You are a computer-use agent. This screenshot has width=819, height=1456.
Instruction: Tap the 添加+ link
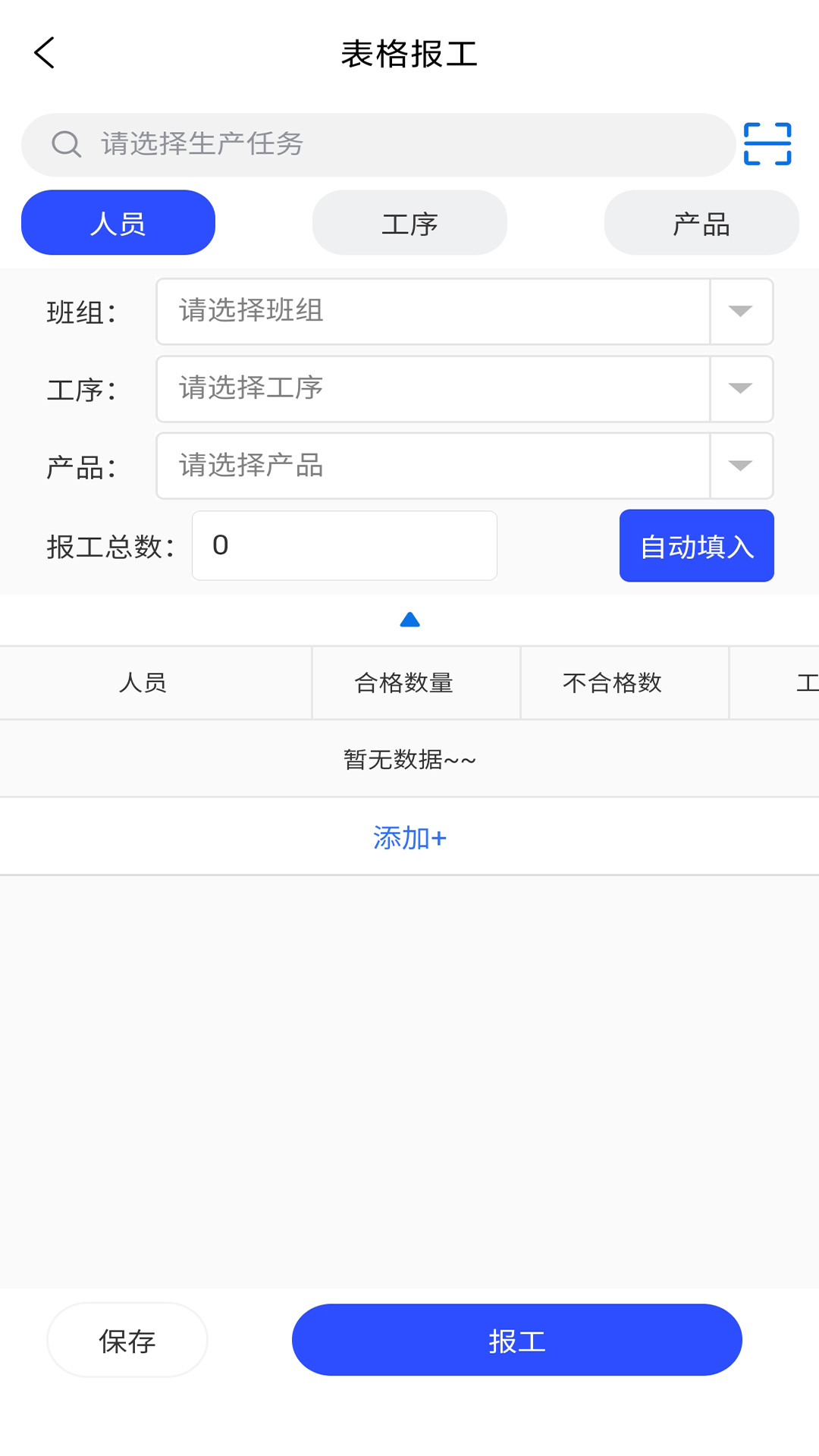tap(409, 836)
